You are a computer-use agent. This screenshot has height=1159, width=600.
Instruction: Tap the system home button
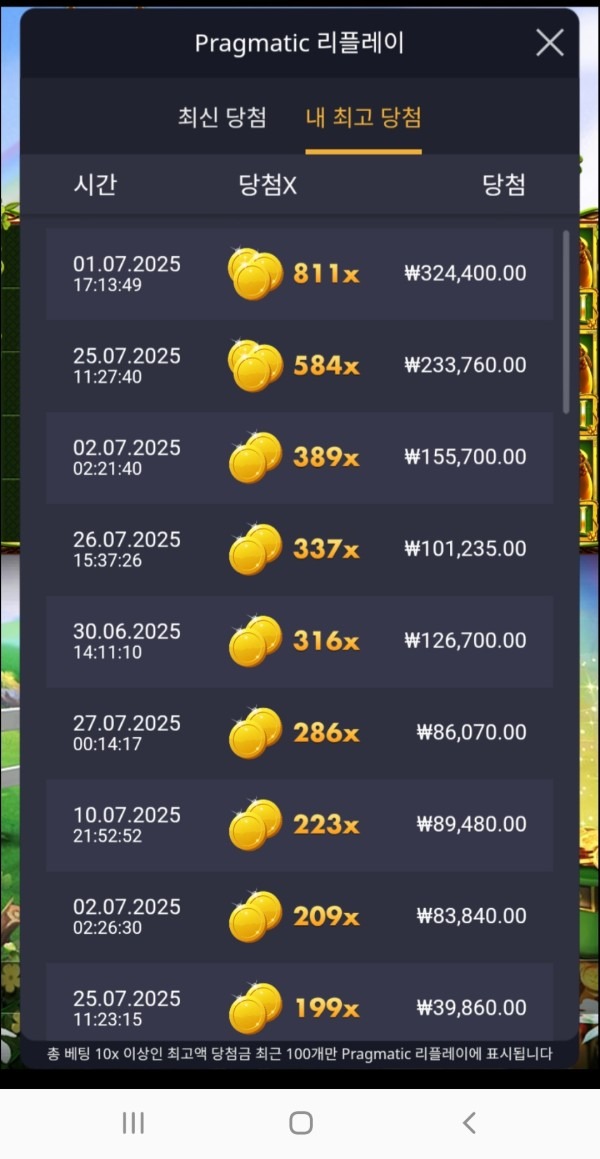[x=300, y=1123]
